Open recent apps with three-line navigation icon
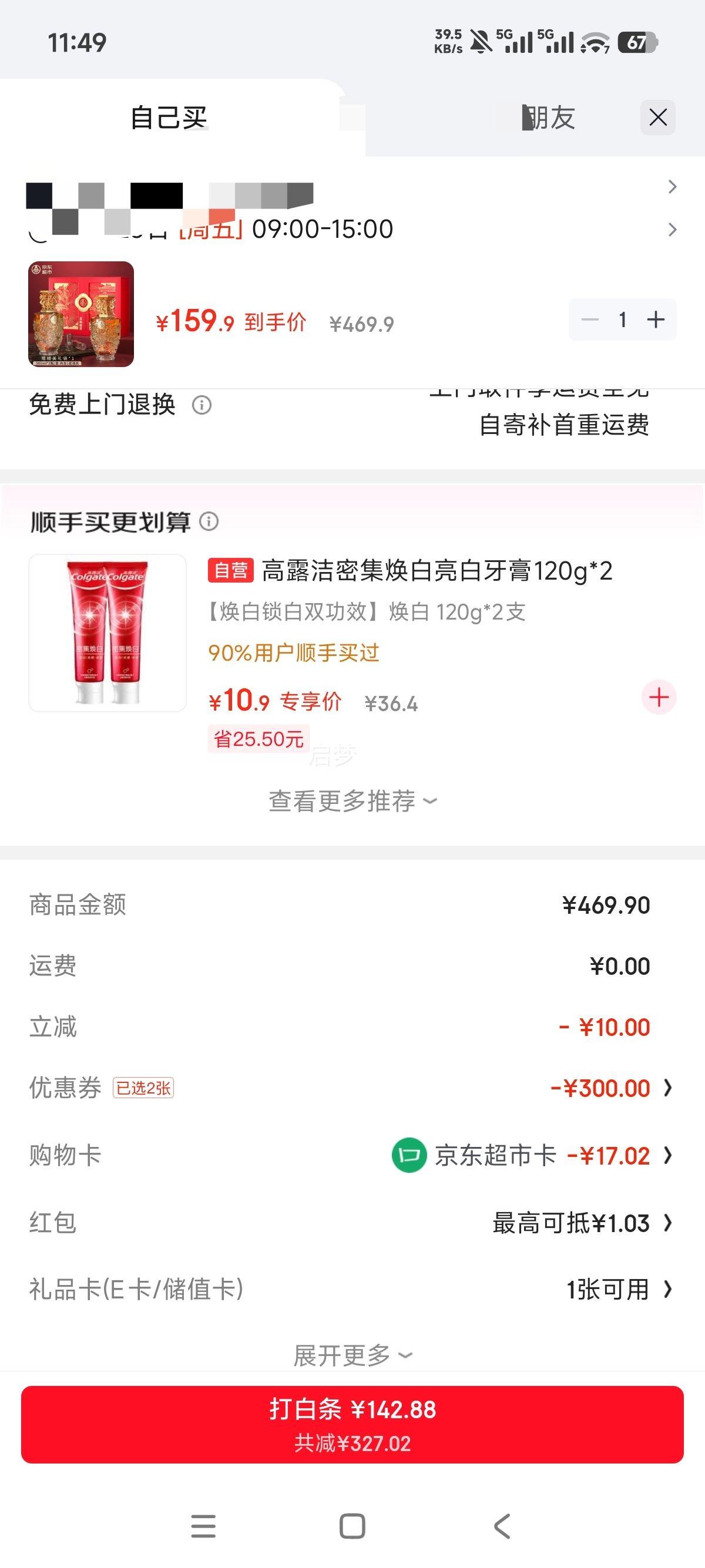 pyautogui.click(x=203, y=1526)
